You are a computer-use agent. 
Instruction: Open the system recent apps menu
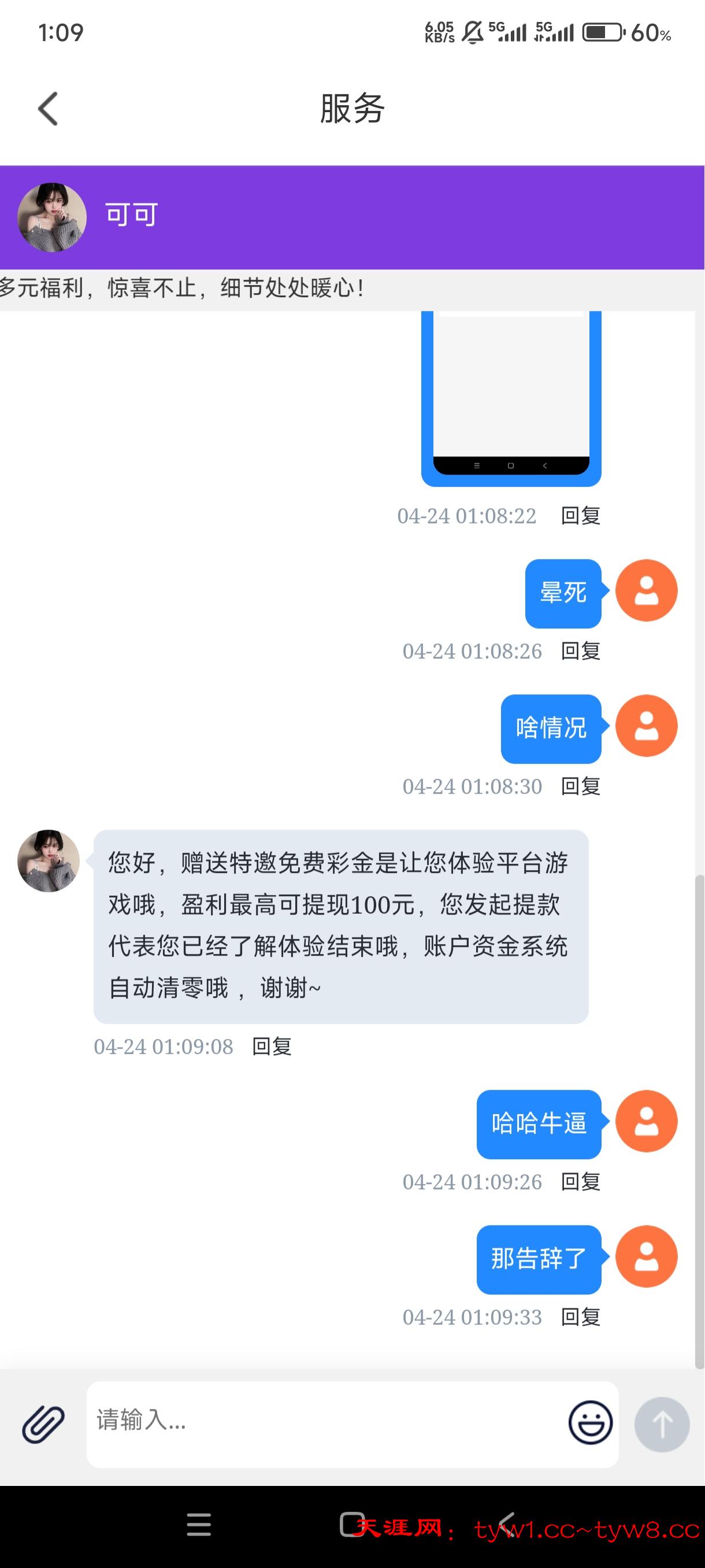(199, 1525)
